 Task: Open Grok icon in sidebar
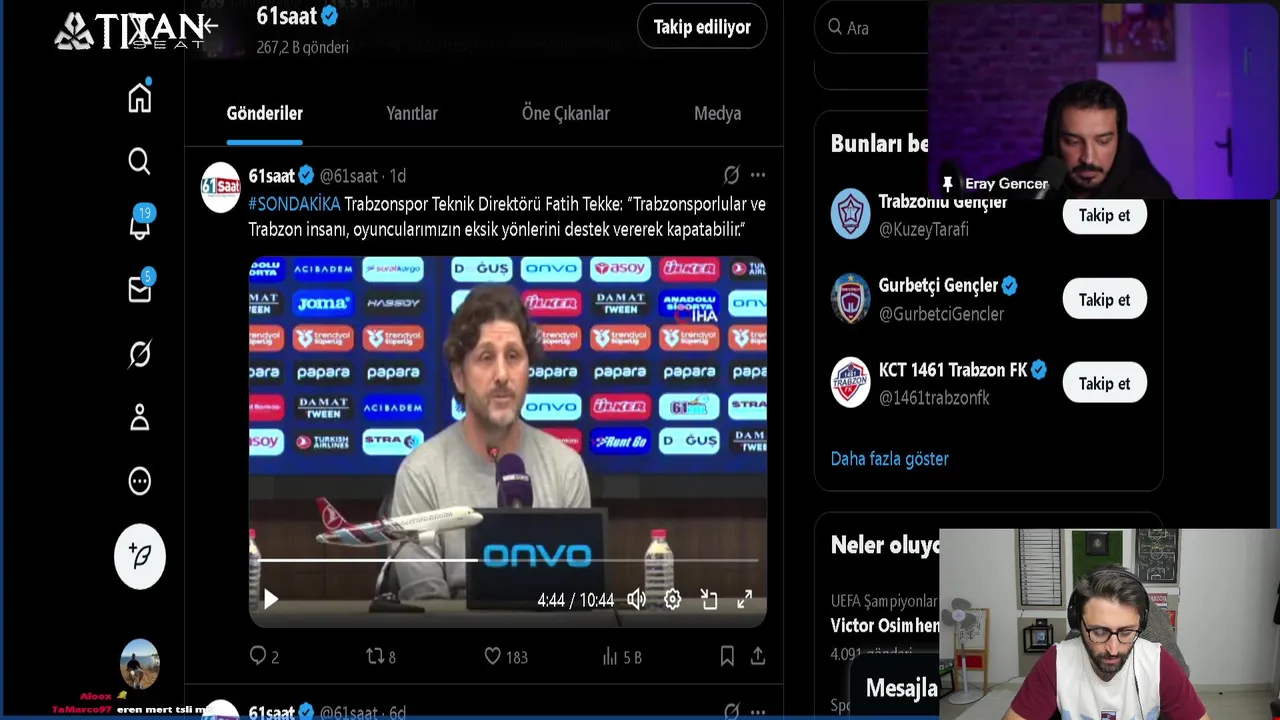[139, 354]
